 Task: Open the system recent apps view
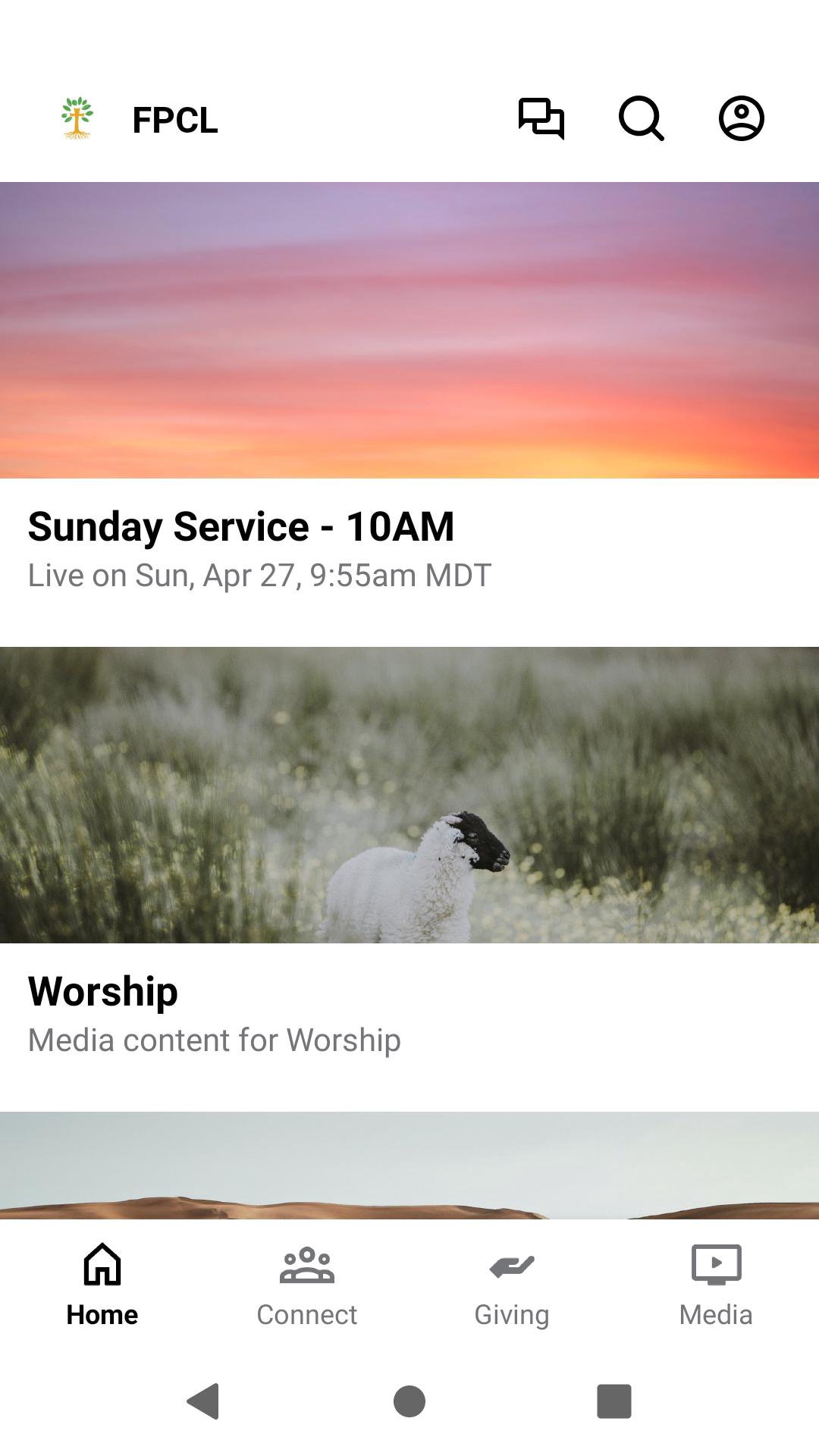point(614,1401)
